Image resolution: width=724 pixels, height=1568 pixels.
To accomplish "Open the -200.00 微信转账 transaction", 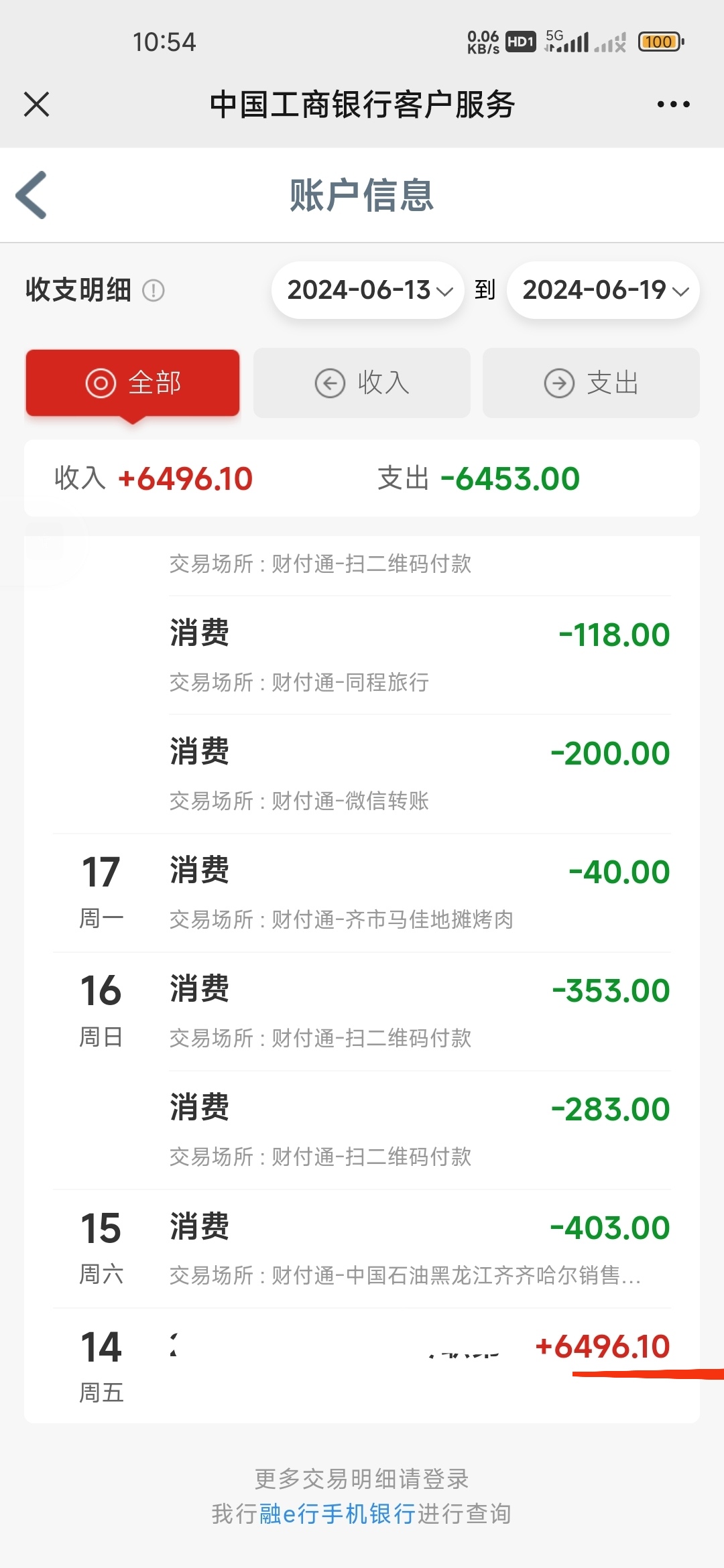I will coord(420,774).
